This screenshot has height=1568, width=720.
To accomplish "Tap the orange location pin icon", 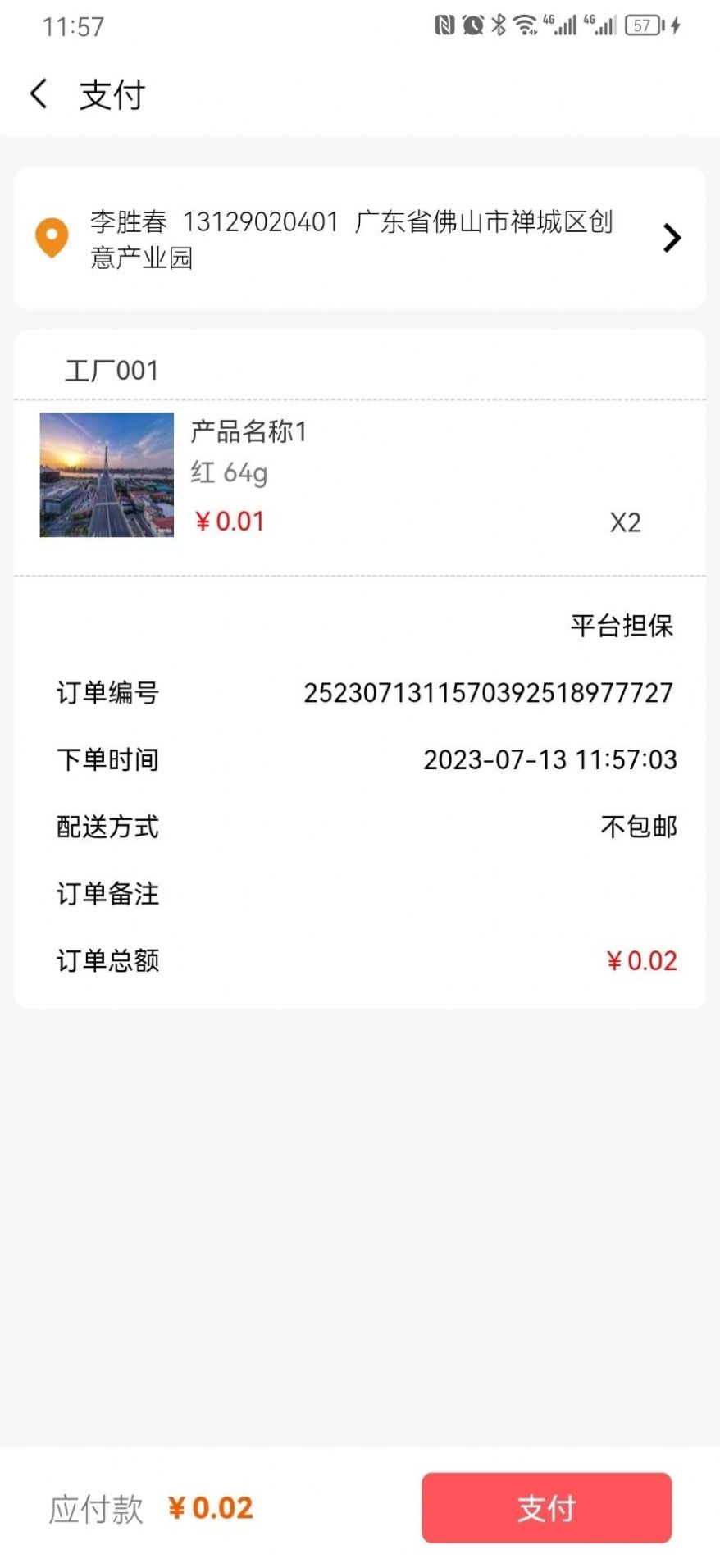I will pos(51,238).
